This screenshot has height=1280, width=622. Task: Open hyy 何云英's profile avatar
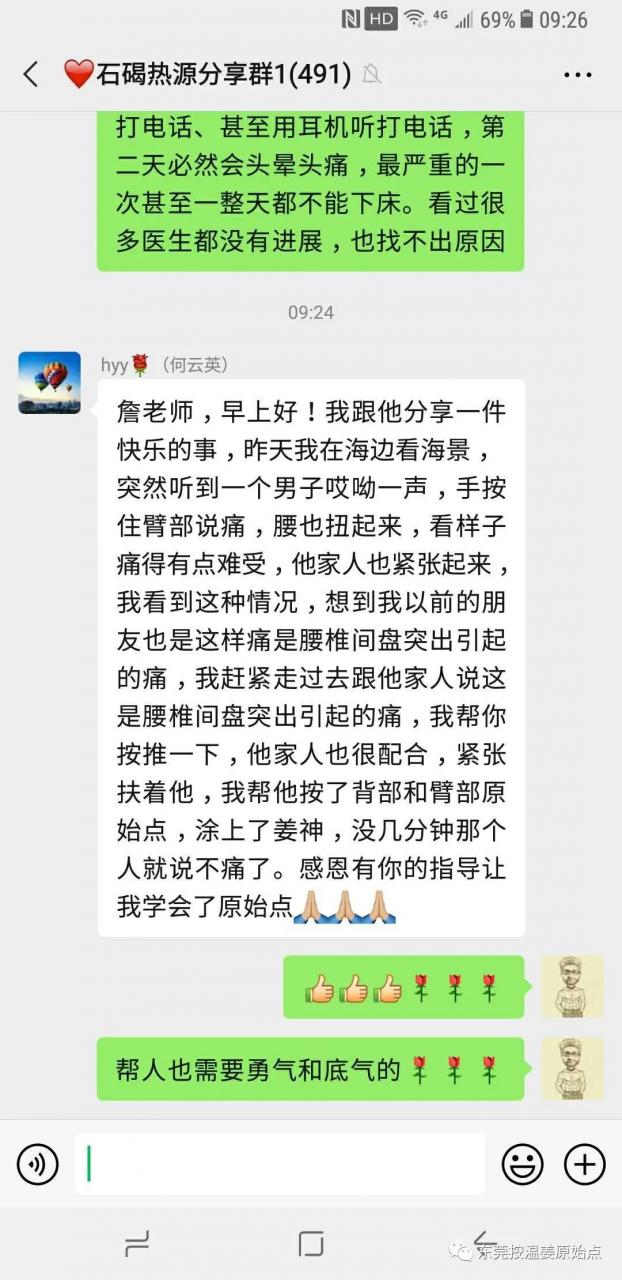pyautogui.click(x=49, y=383)
